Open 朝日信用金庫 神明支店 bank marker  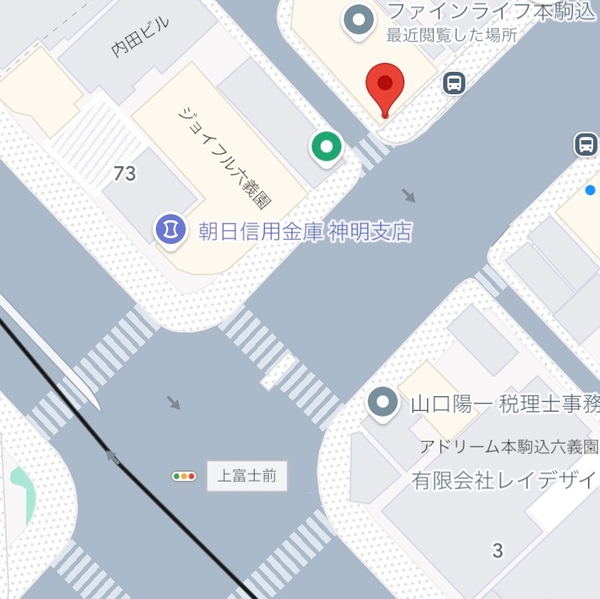coord(170,231)
